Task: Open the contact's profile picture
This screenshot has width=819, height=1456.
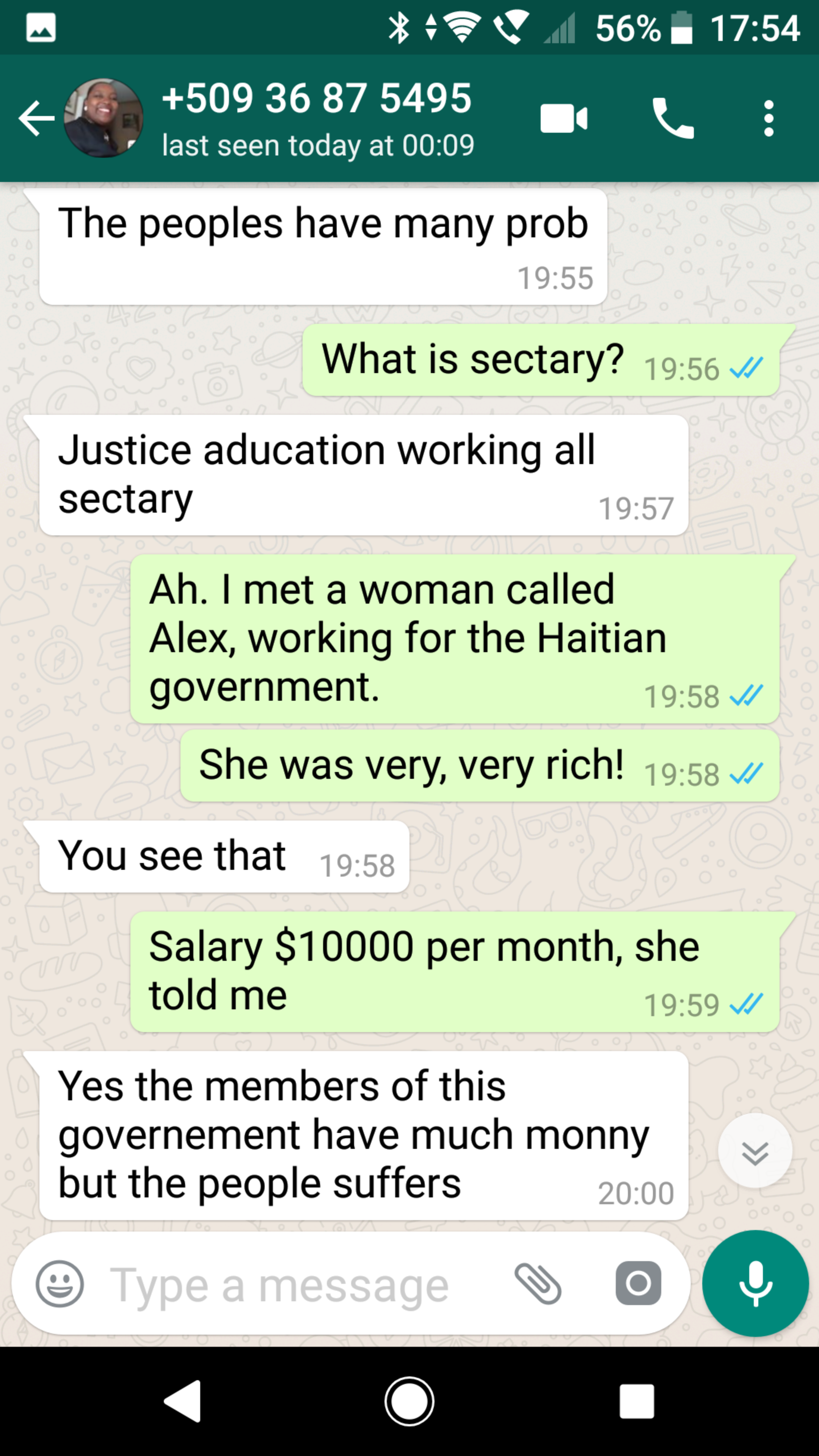Action: coord(103,118)
